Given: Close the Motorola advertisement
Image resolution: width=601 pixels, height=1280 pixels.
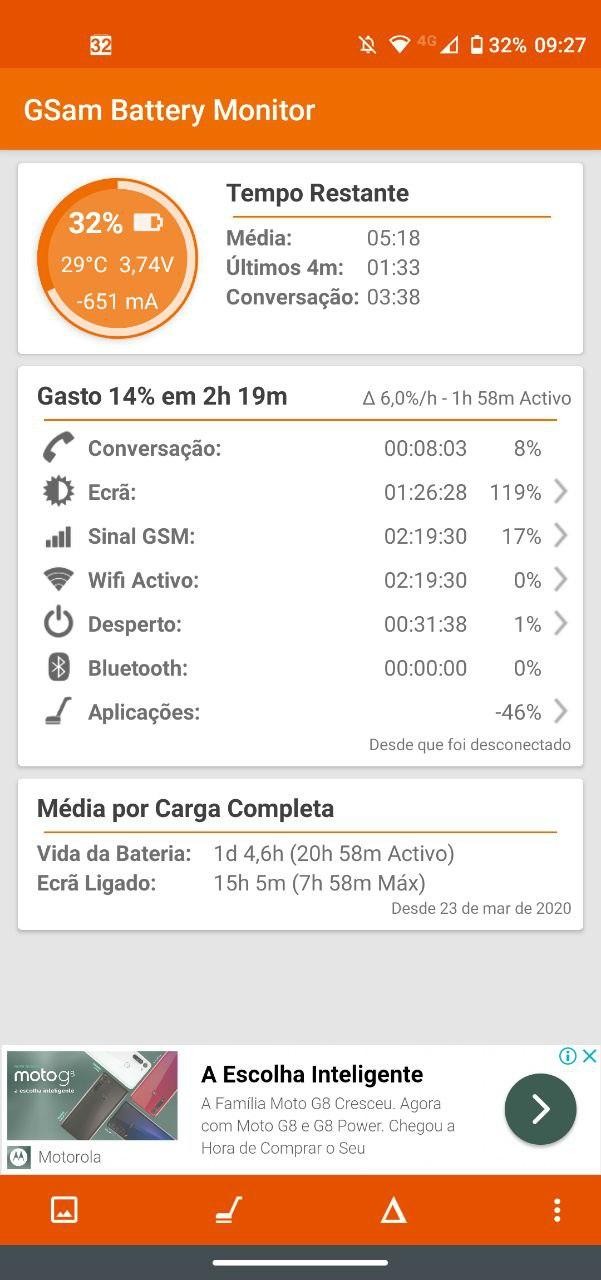Looking at the screenshot, I should [x=590, y=1056].
